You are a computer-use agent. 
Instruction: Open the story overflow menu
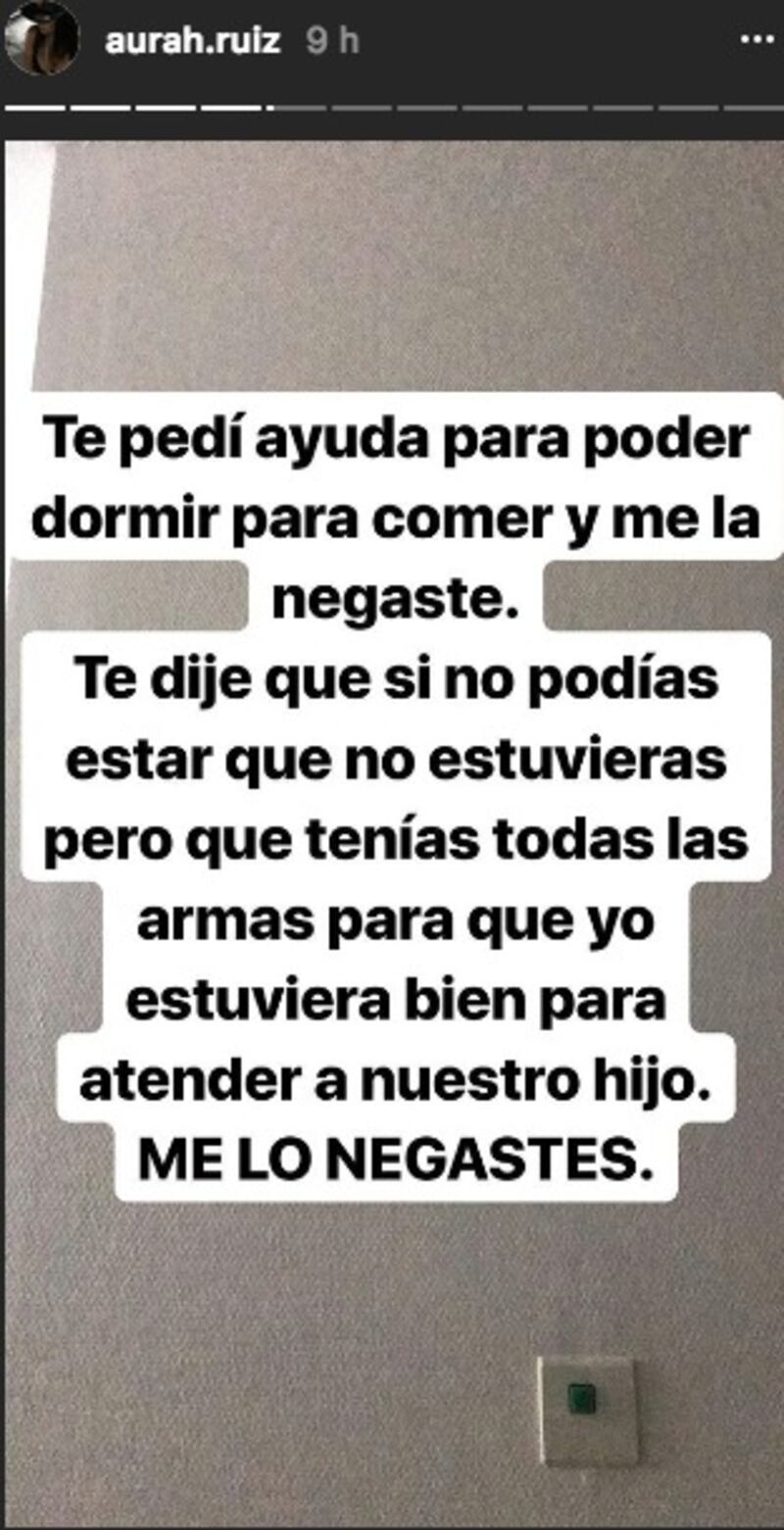[x=757, y=40]
